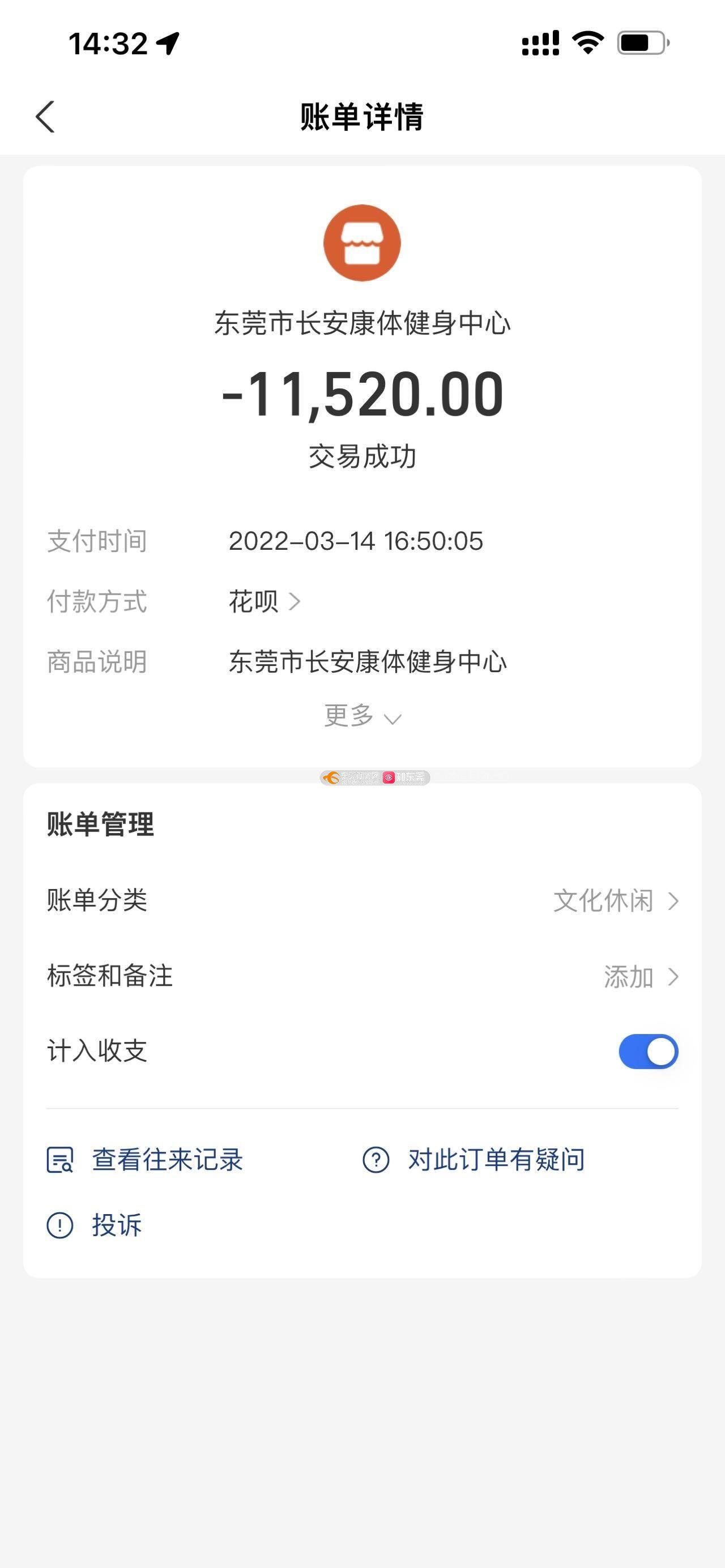Open the 花呗 payment method details
The width and height of the screenshot is (725, 1568).
point(264,601)
